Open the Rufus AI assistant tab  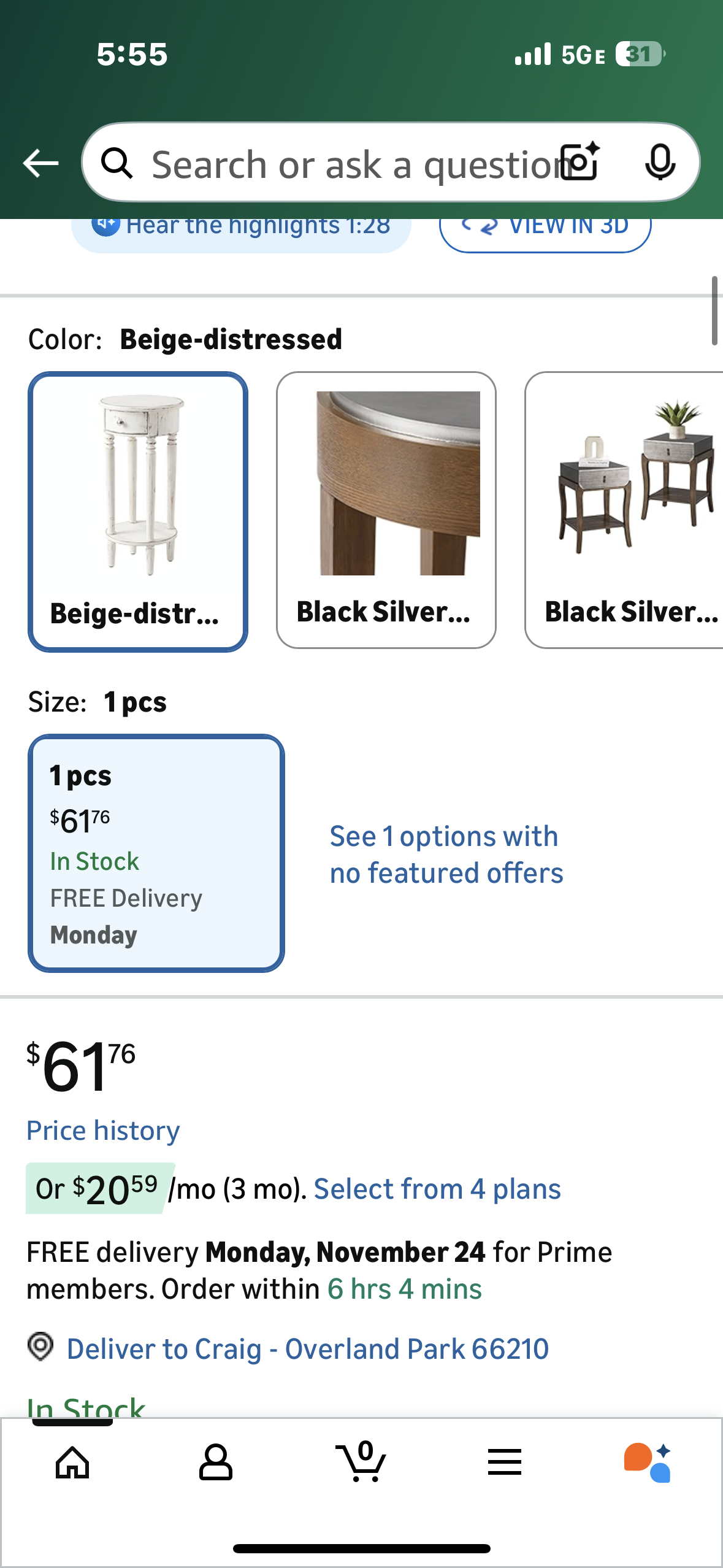tap(648, 1462)
